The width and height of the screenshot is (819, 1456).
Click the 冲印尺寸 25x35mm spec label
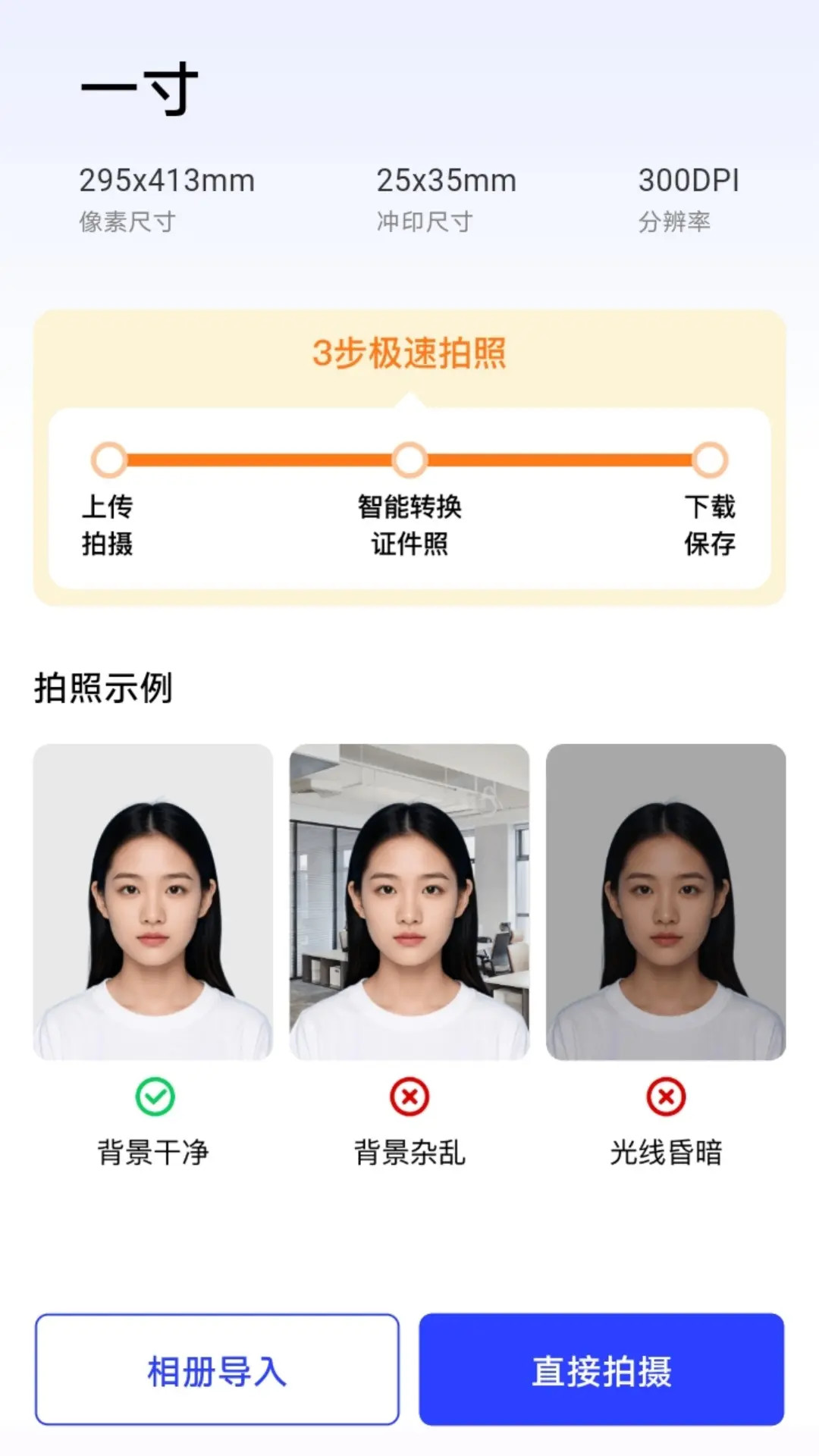[446, 197]
